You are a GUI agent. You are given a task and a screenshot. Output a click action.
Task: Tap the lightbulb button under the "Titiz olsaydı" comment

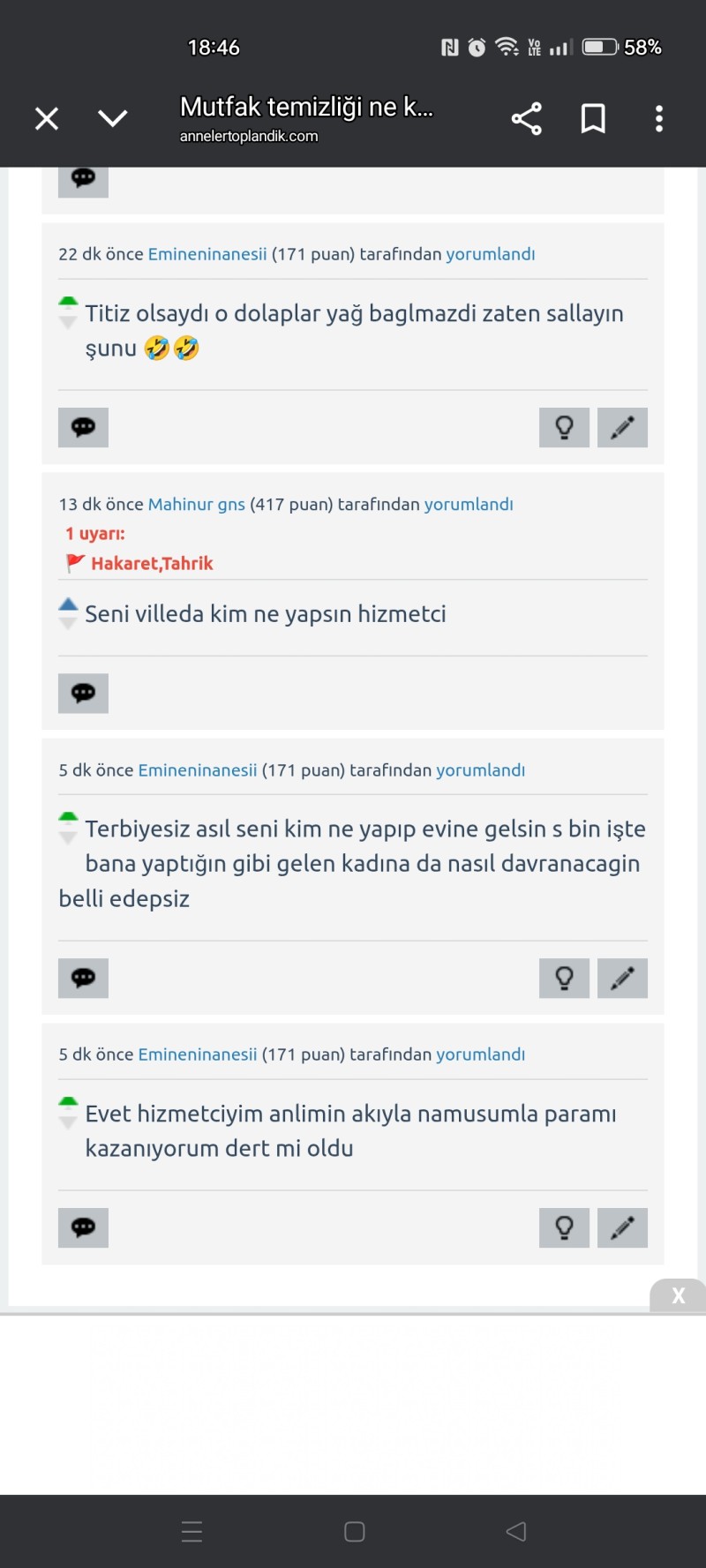tap(564, 427)
